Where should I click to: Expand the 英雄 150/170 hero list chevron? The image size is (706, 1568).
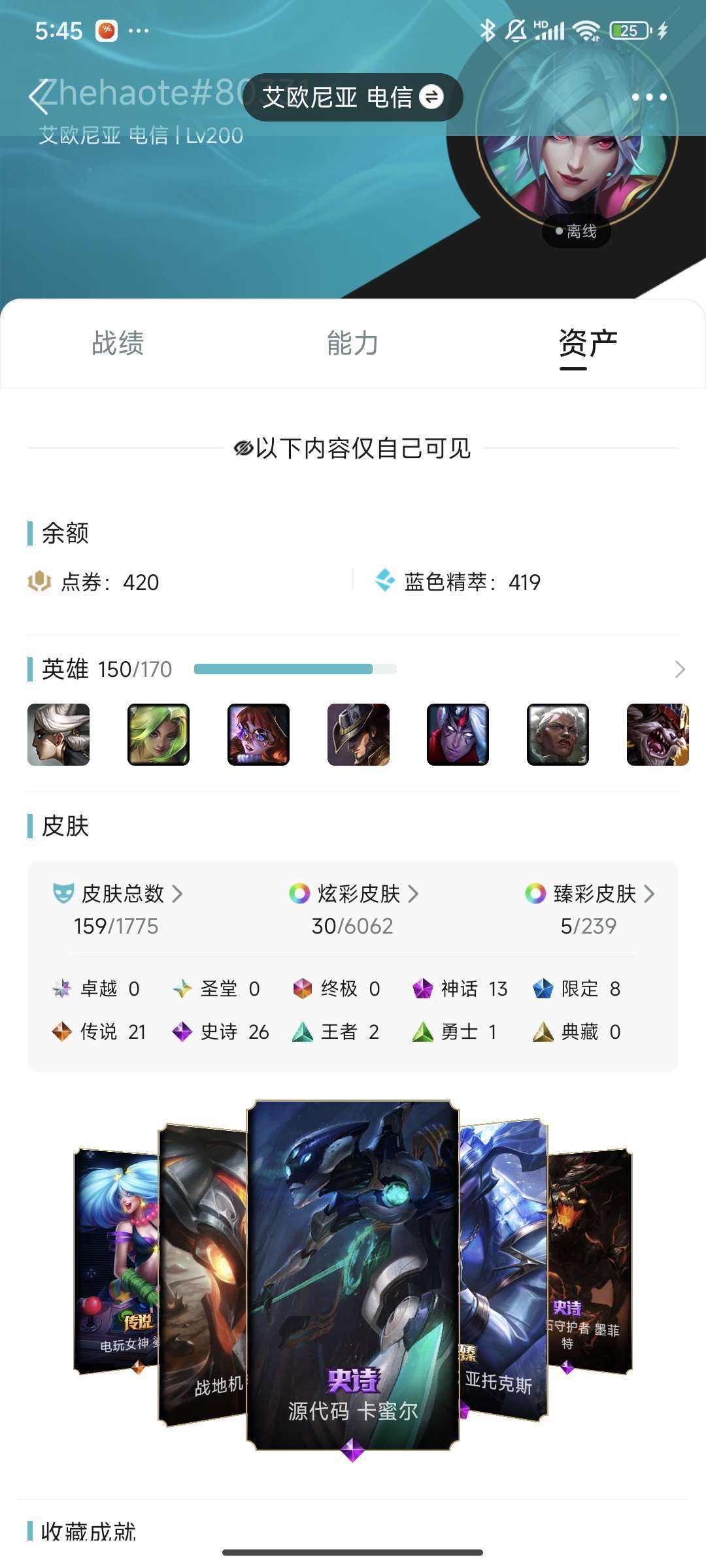[x=680, y=669]
